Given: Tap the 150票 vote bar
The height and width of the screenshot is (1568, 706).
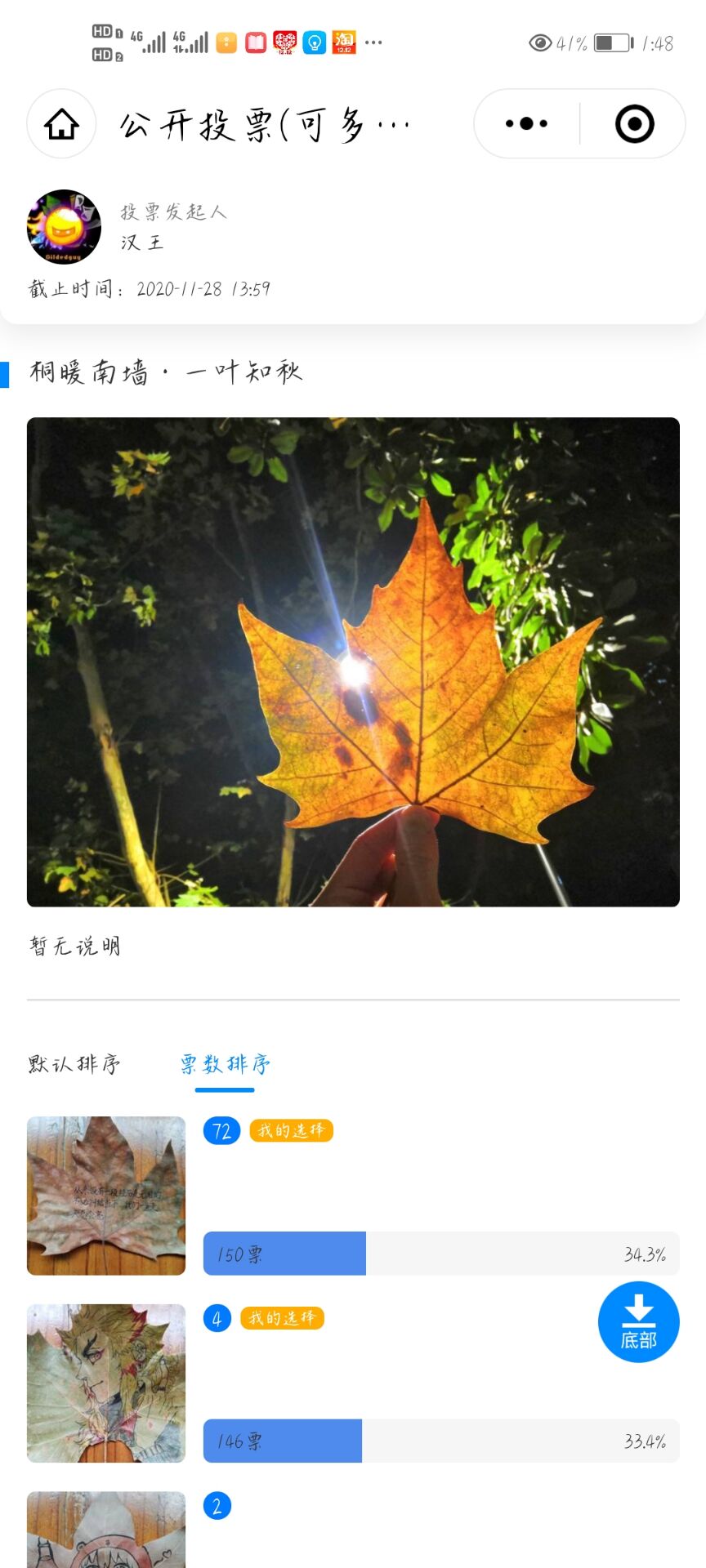Looking at the screenshot, I should pos(440,1254).
